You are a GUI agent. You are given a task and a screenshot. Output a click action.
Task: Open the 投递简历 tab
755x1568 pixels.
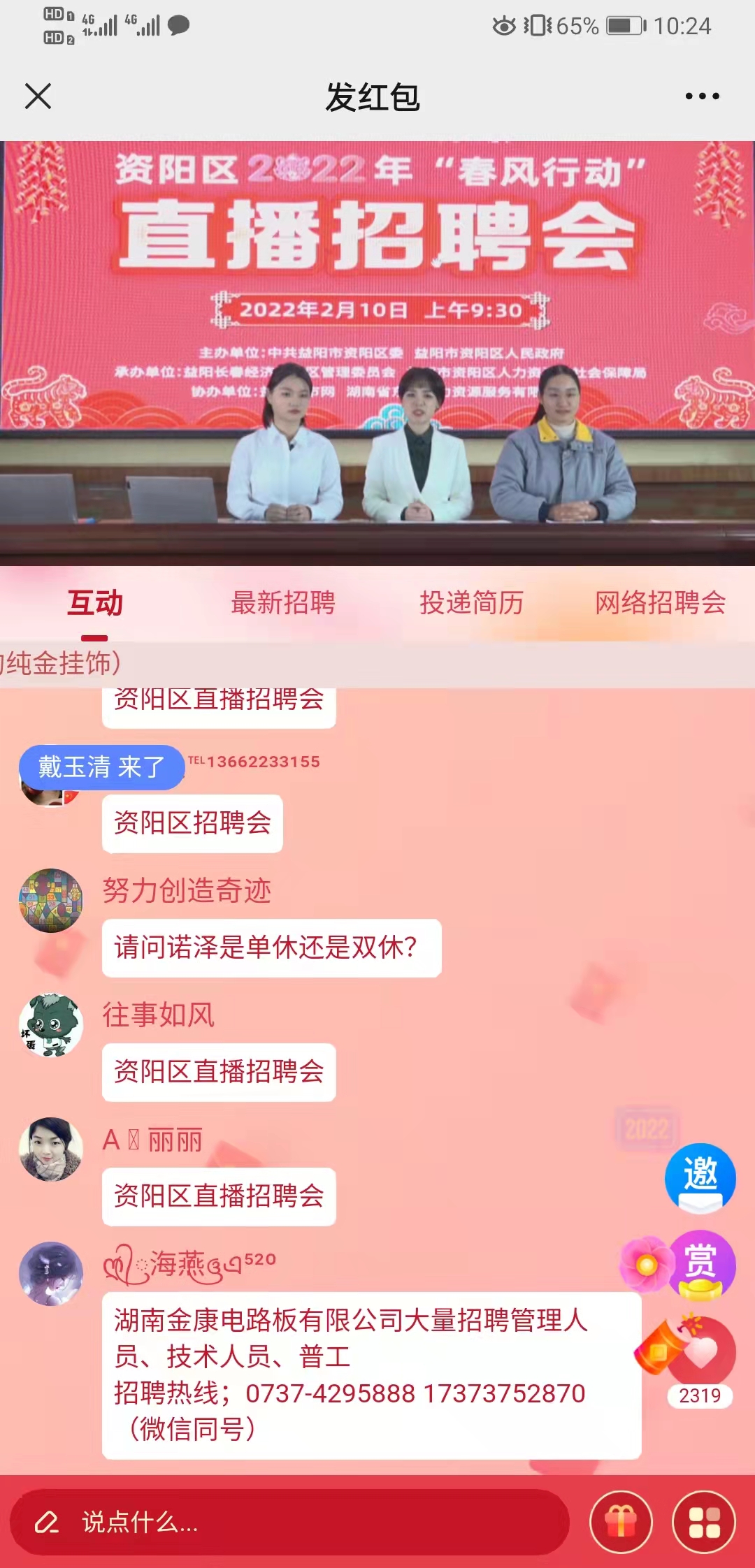[472, 603]
